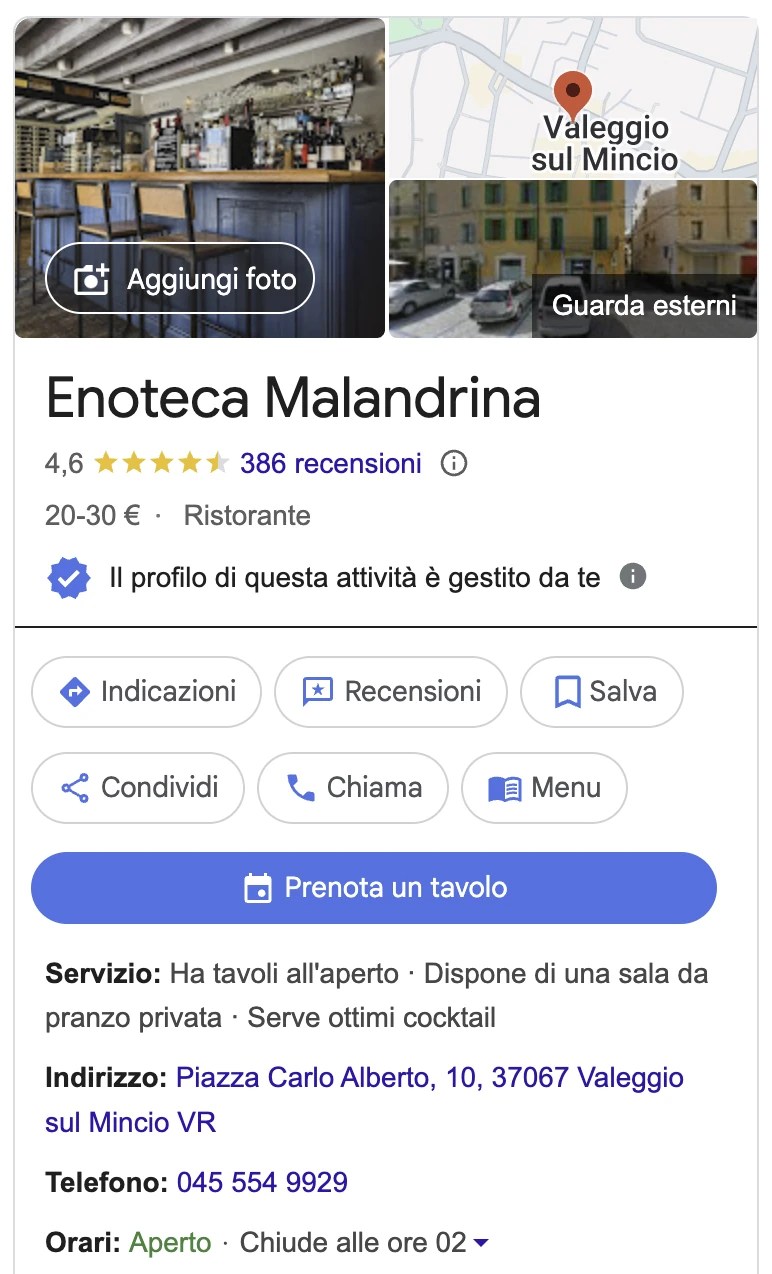Open info icon beside managed profile notice

point(632,577)
